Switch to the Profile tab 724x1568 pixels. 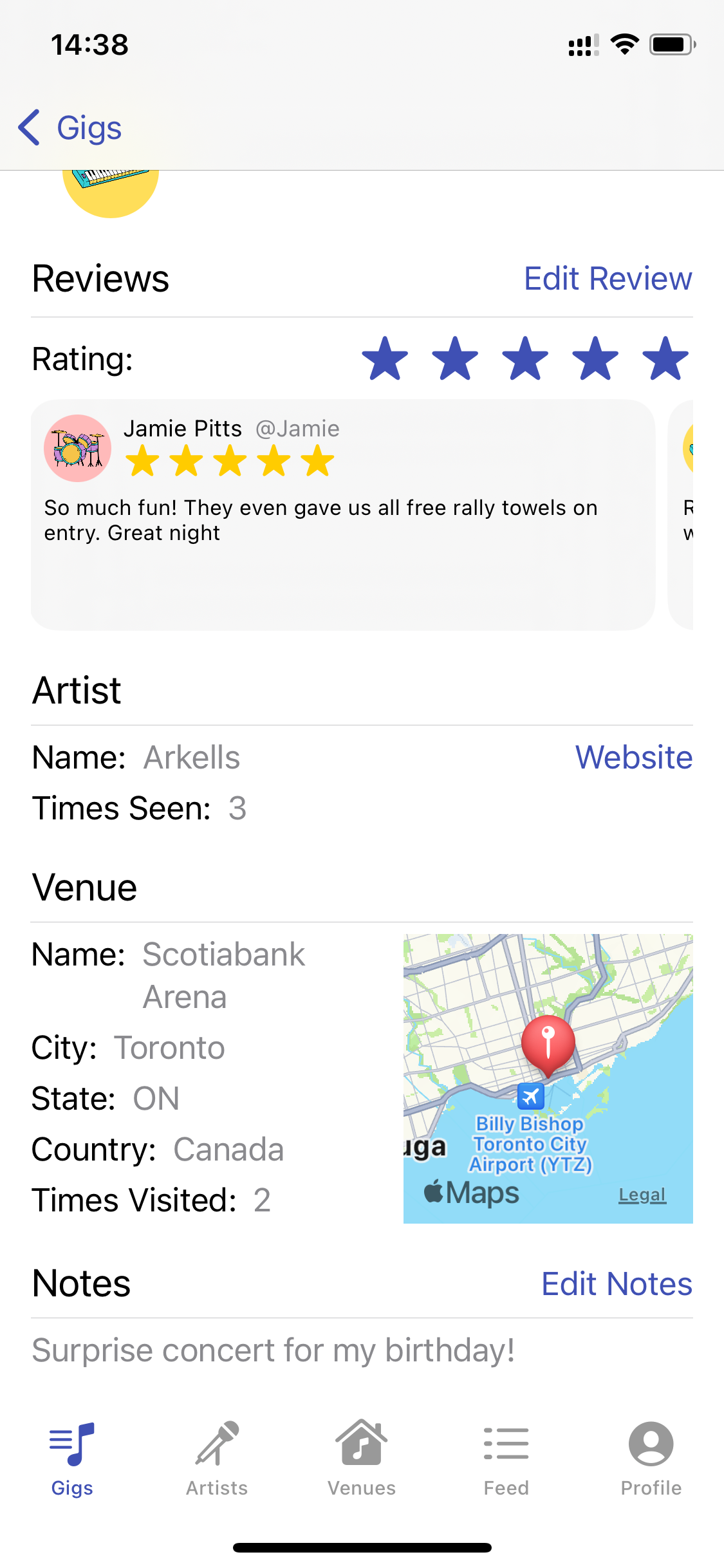651,1459
